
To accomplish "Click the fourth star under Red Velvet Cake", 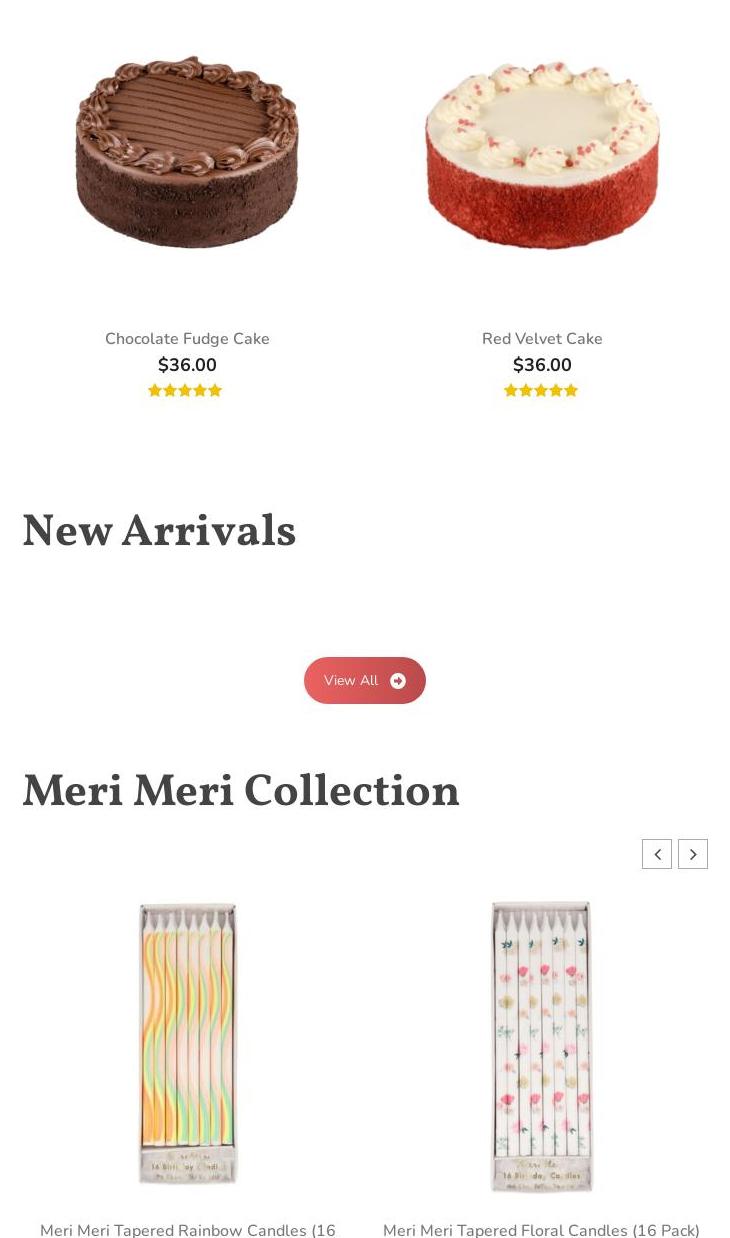I will click(556, 390).
